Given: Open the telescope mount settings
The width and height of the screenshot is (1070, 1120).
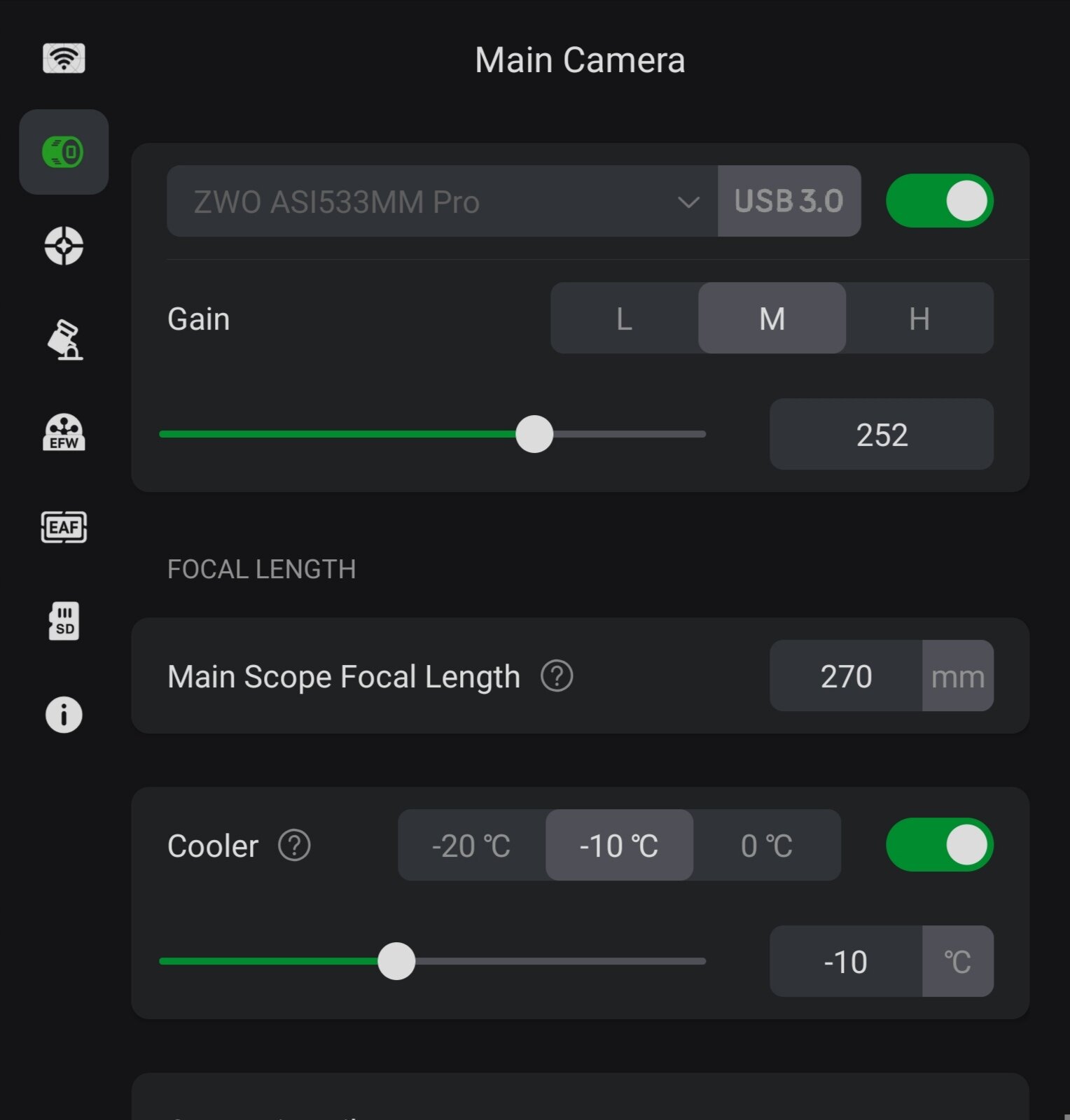Looking at the screenshot, I should [64, 340].
